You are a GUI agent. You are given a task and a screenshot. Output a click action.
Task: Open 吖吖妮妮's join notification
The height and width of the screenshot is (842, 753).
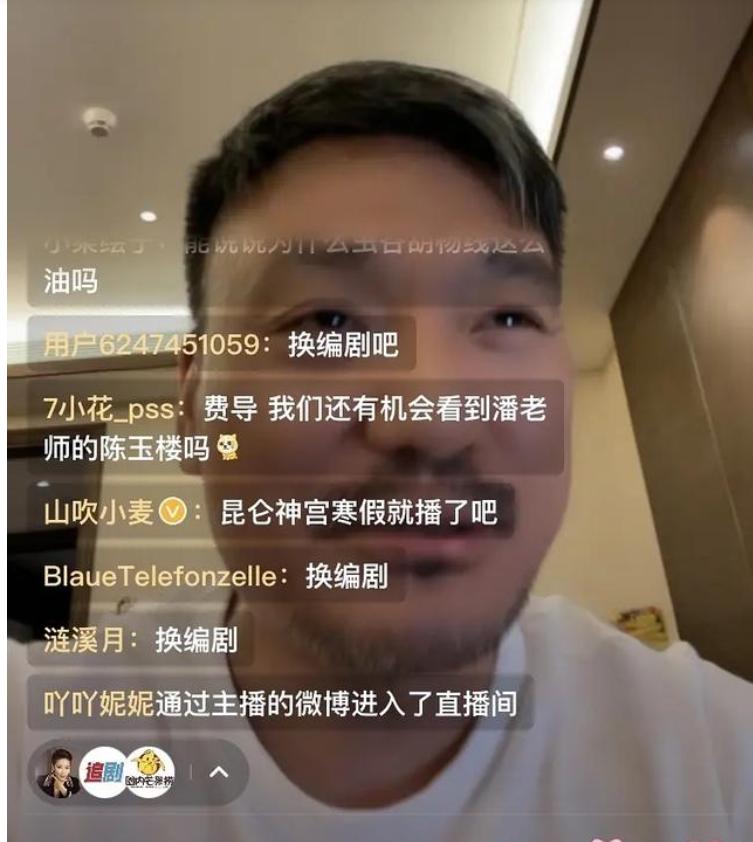(281, 703)
